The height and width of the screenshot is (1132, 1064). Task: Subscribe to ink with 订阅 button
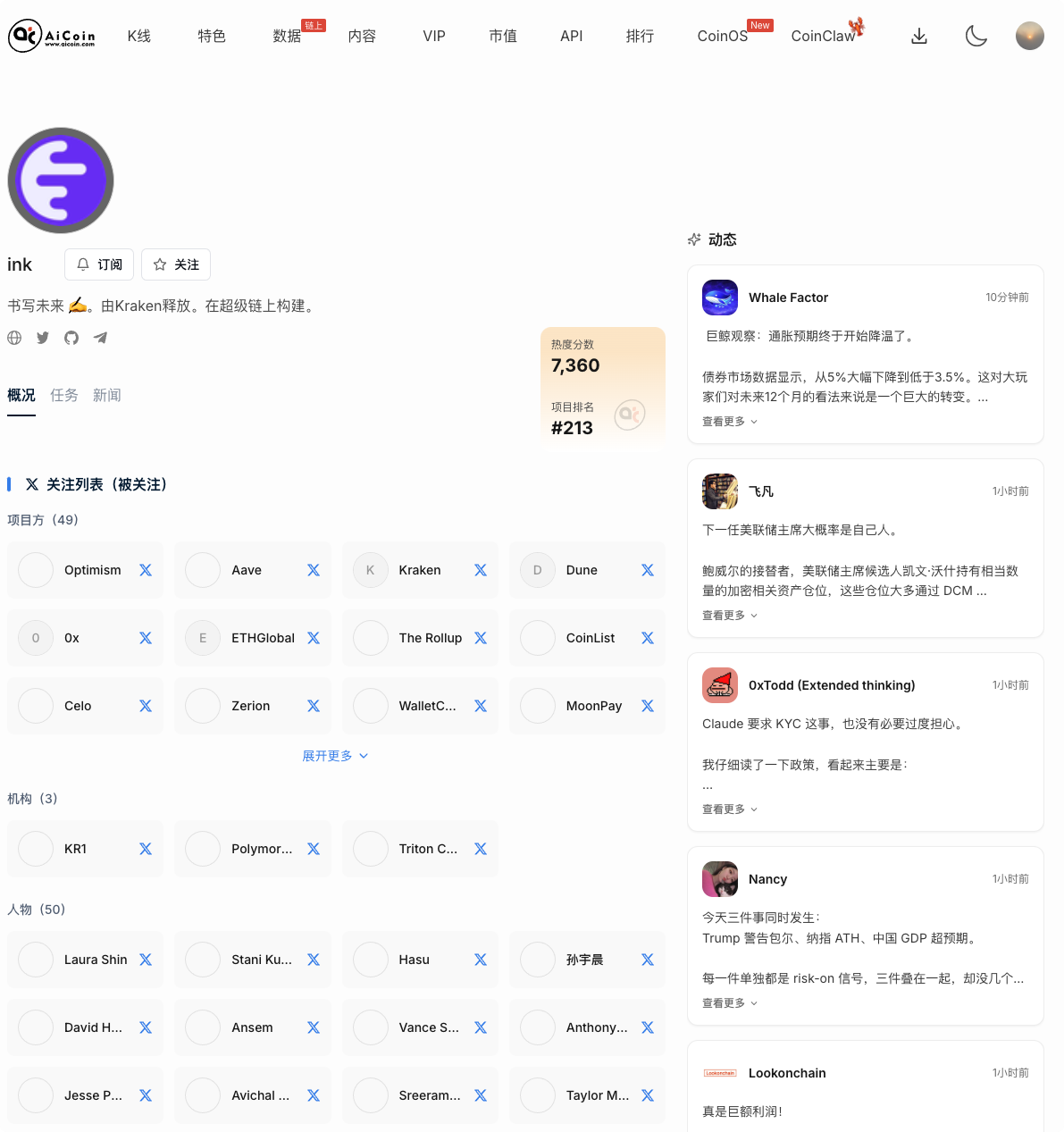(99, 264)
